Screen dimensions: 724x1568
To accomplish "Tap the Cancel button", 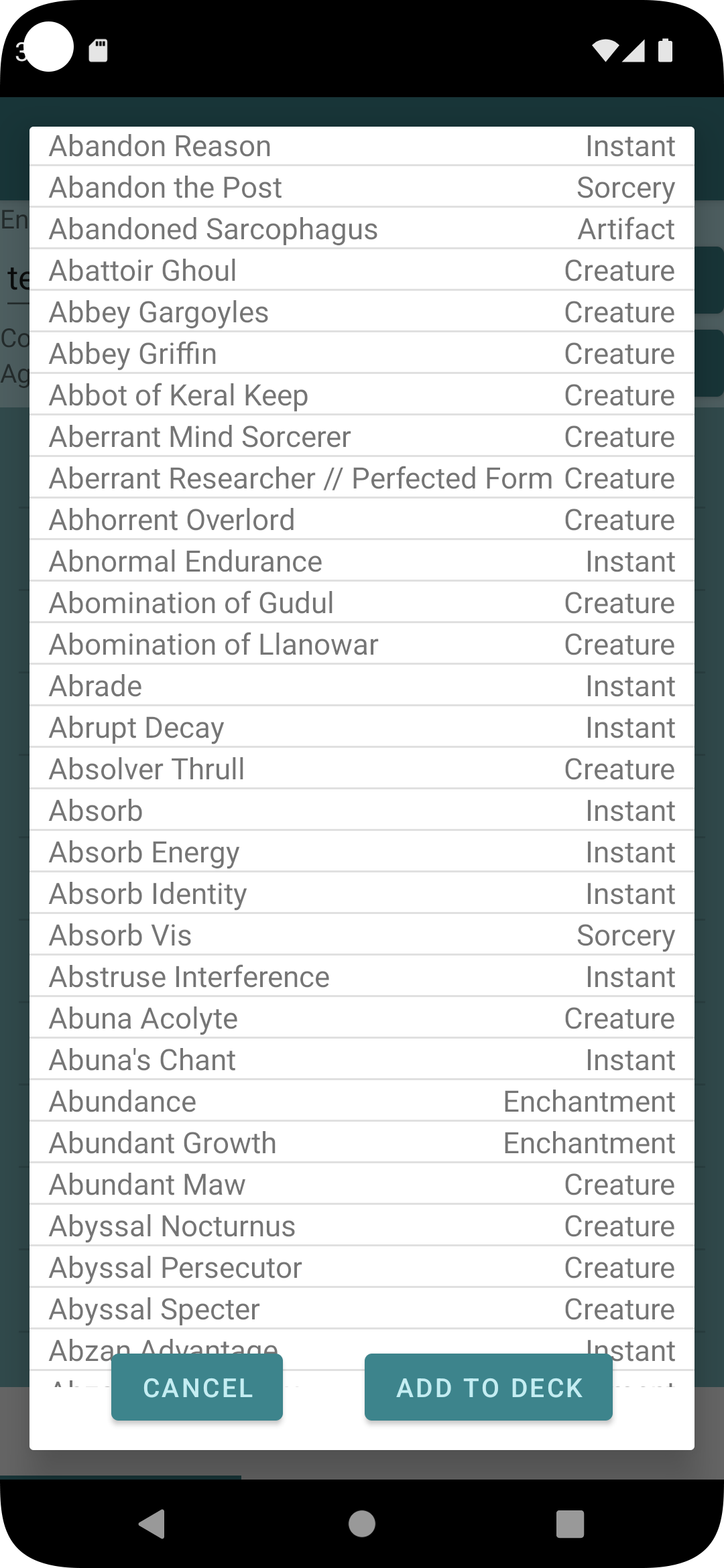I will [196, 1388].
